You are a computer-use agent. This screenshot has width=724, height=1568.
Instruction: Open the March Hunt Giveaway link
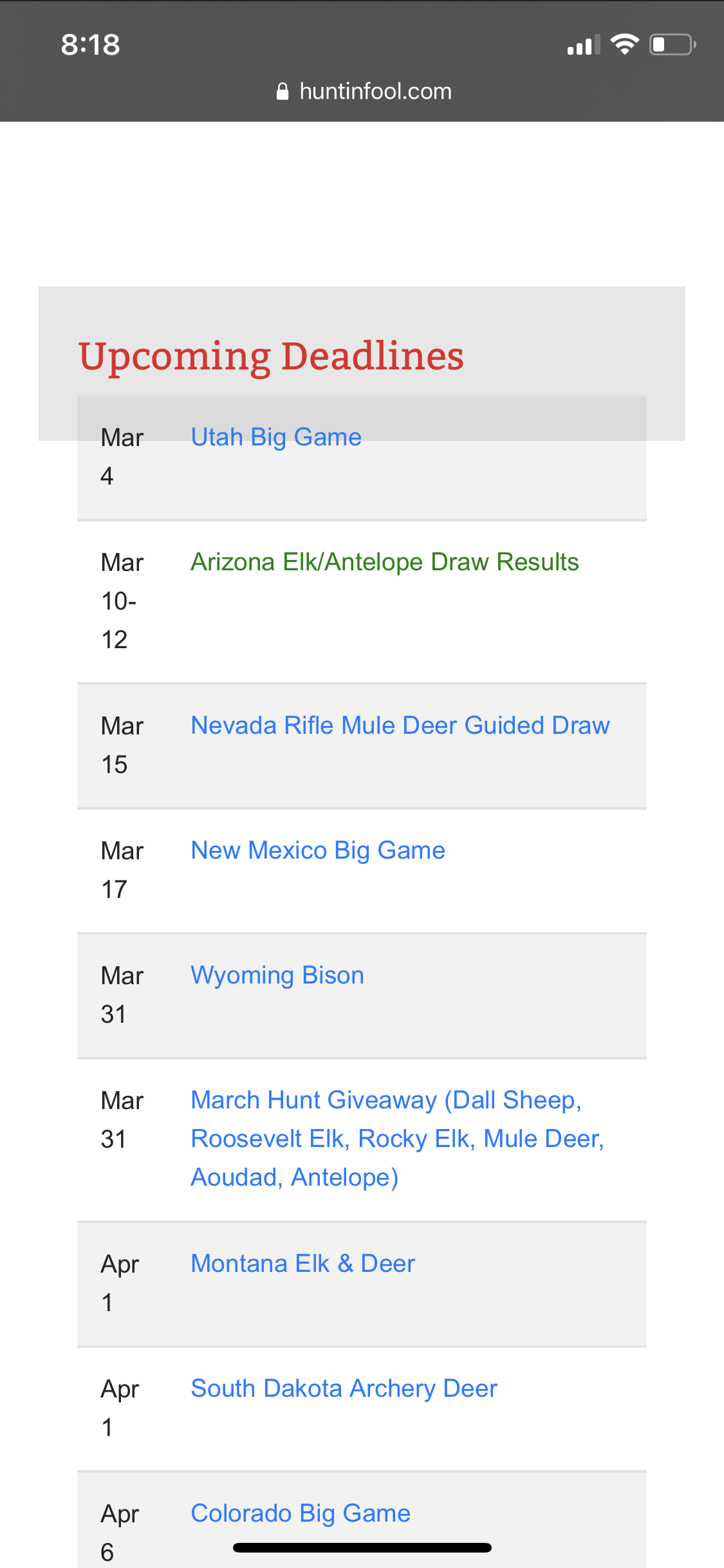(x=398, y=1139)
